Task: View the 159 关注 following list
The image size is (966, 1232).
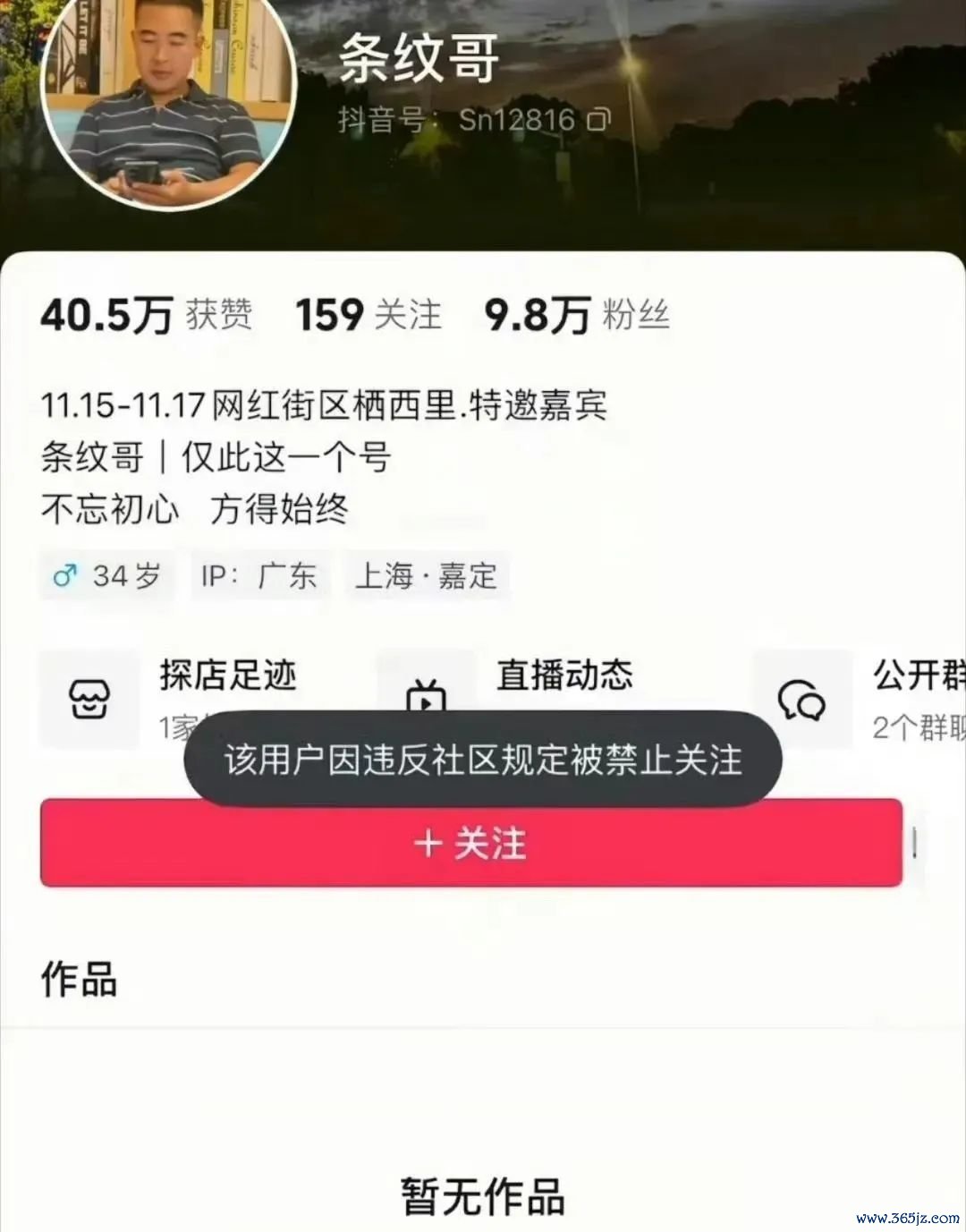Action: pos(369,315)
